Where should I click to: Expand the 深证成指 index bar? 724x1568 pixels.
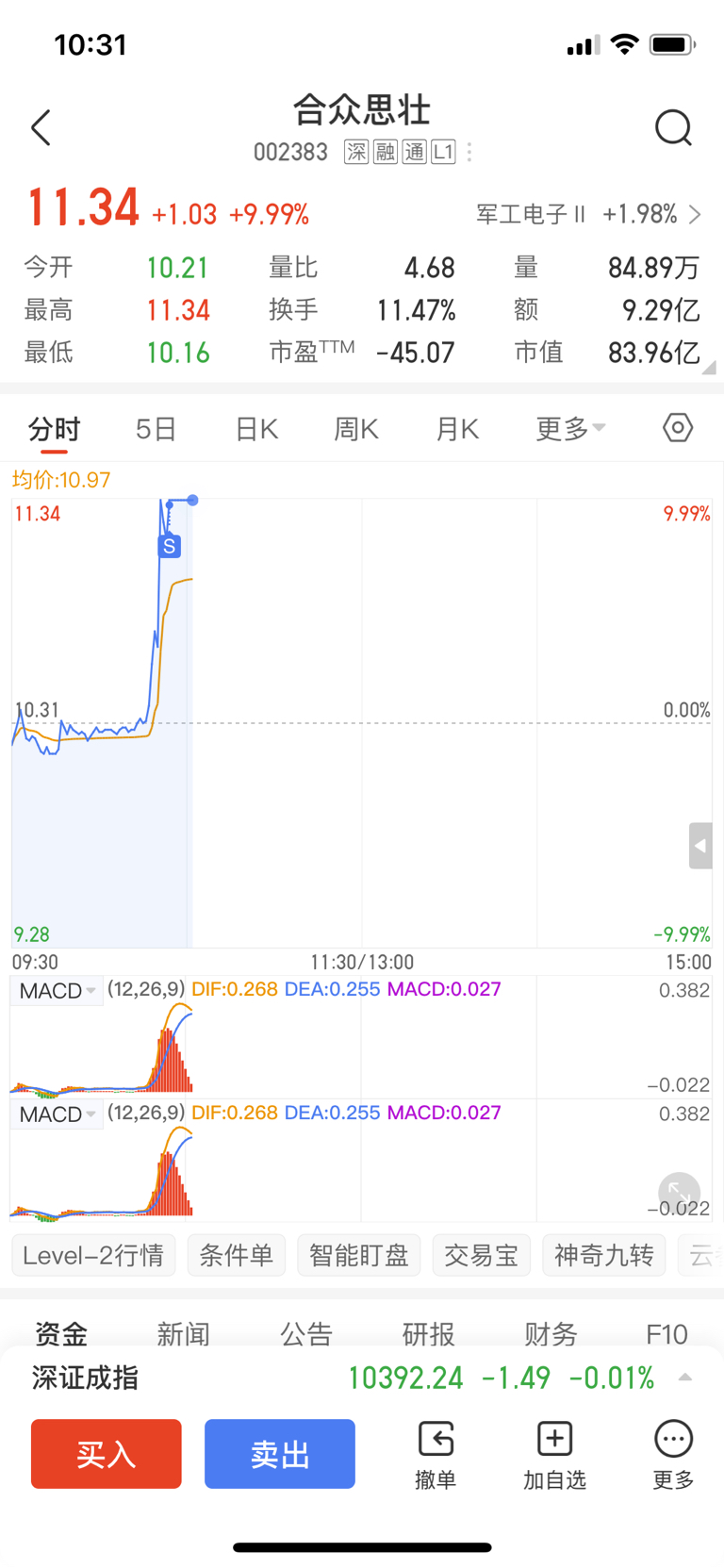coord(362,1378)
